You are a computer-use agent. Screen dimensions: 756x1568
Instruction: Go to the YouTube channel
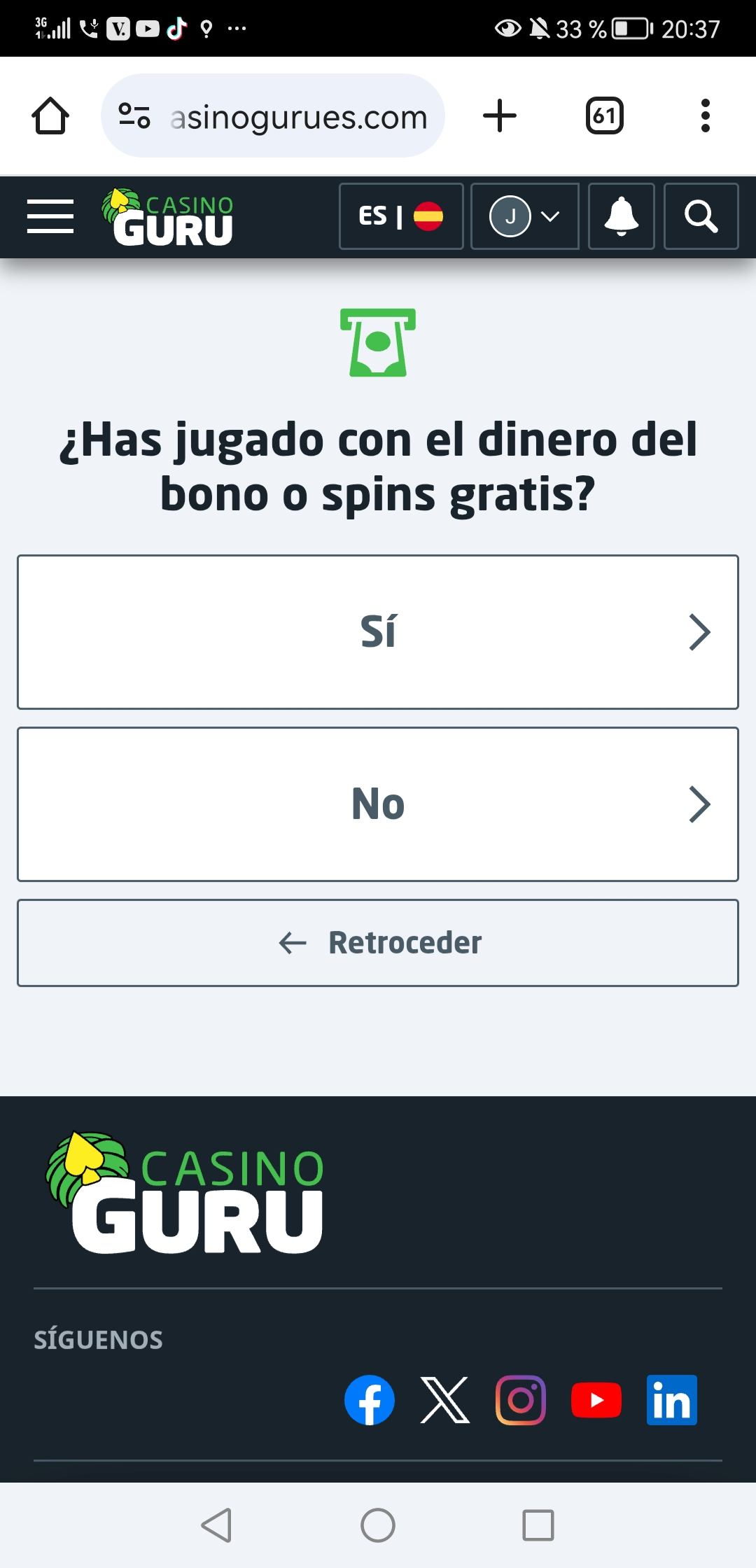pyautogui.click(x=596, y=1400)
